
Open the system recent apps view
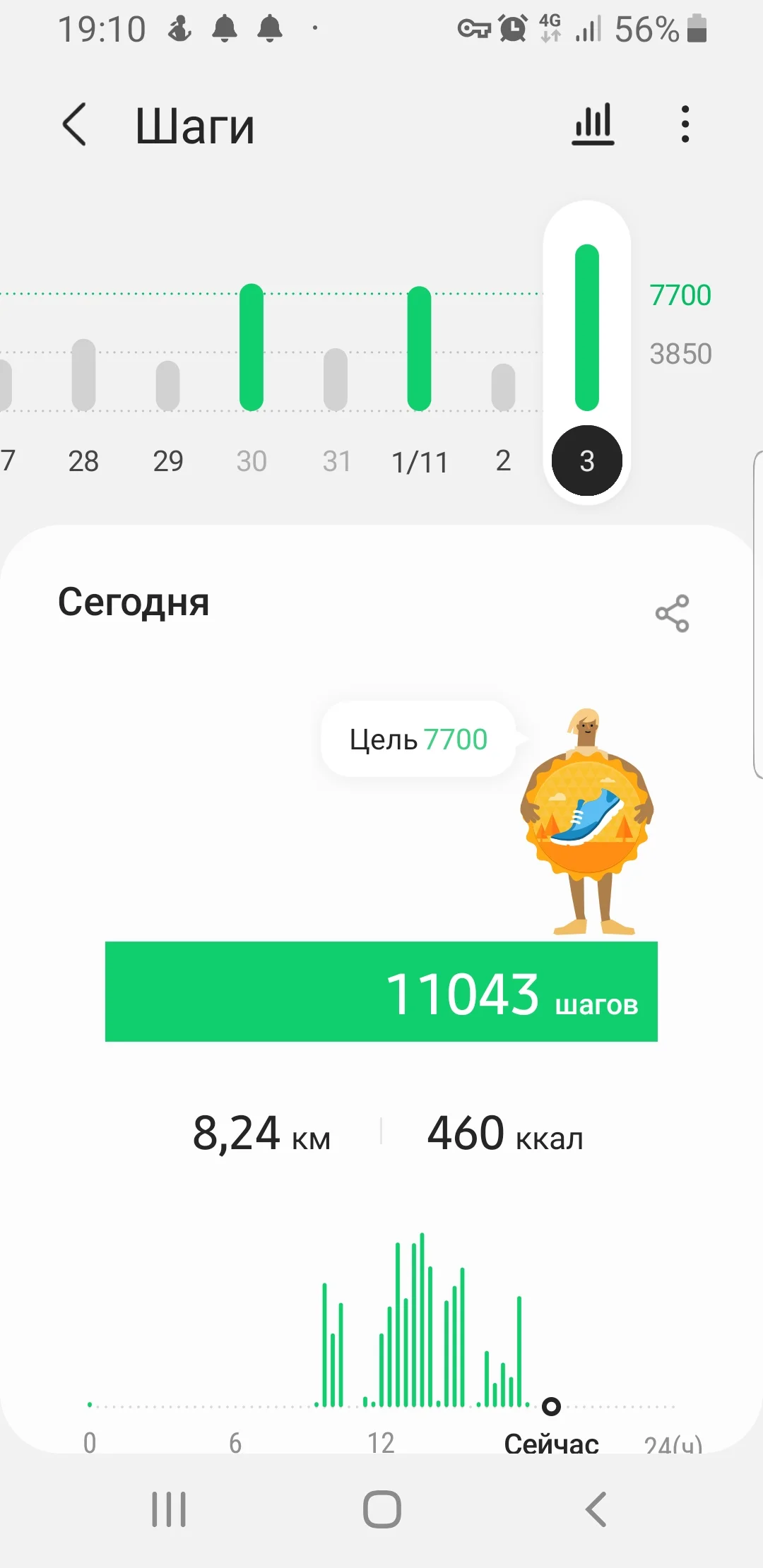(x=169, y=1509)
